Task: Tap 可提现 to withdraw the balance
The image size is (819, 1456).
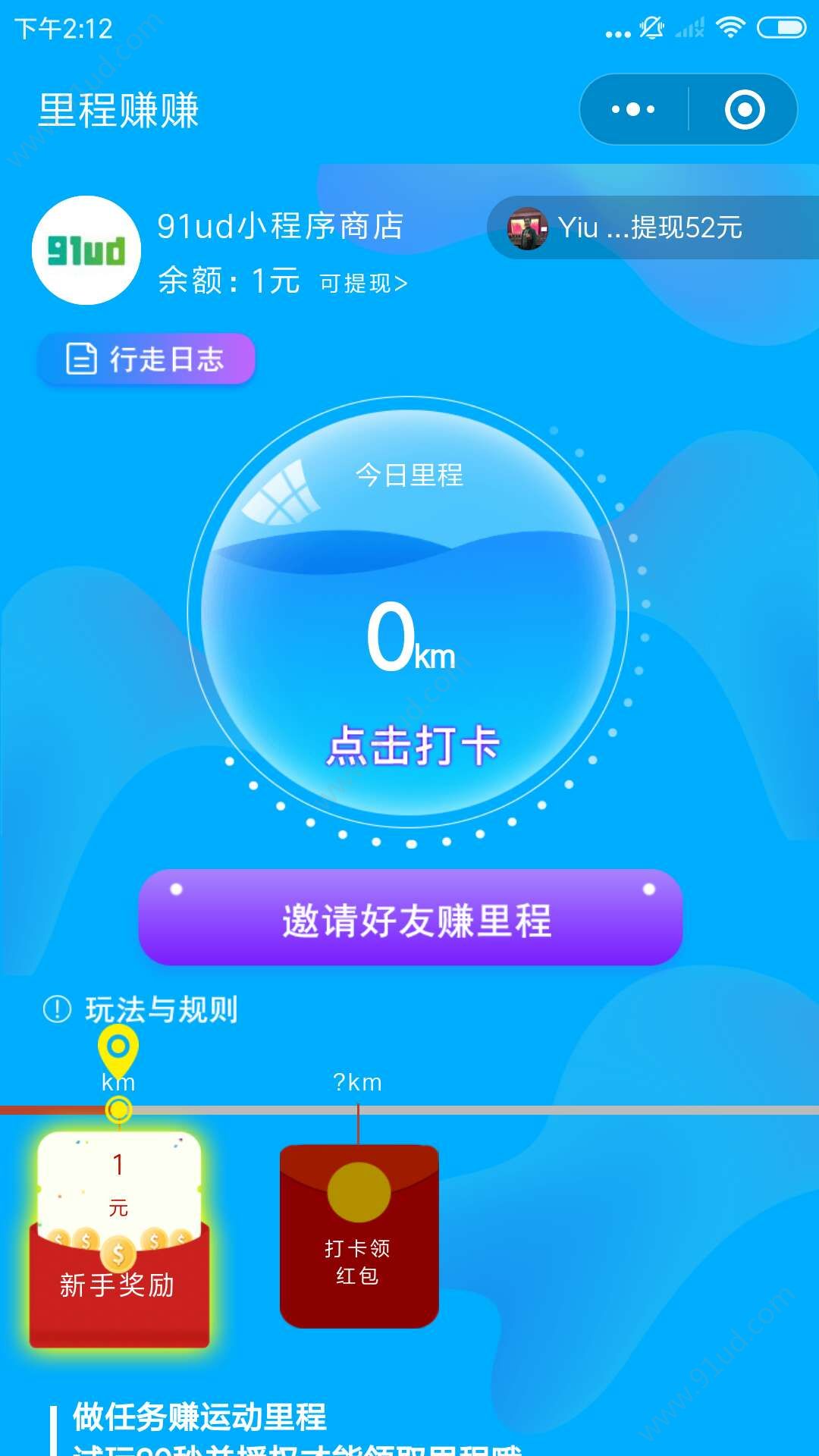Action: [x=363, y=283]
